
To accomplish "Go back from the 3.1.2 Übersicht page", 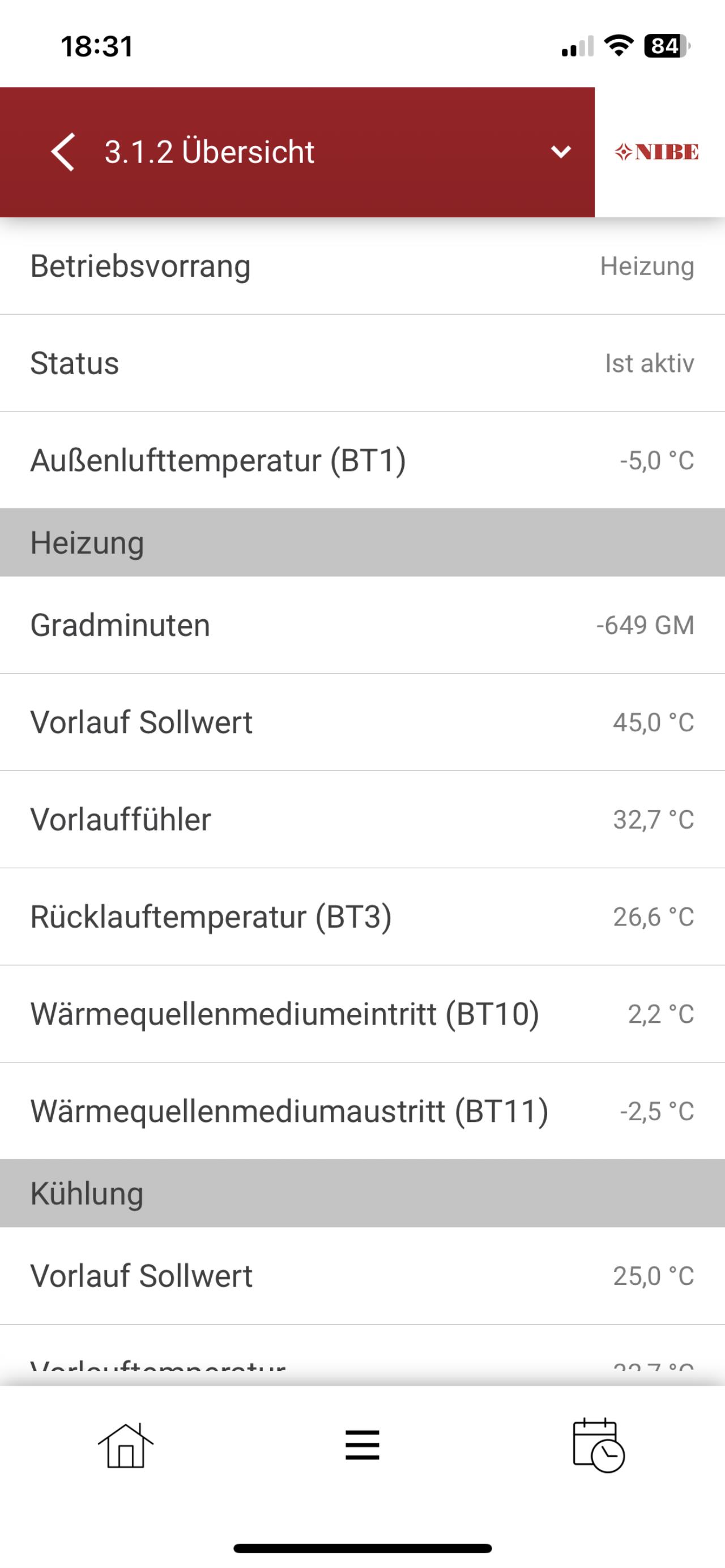I will point(63,152).
